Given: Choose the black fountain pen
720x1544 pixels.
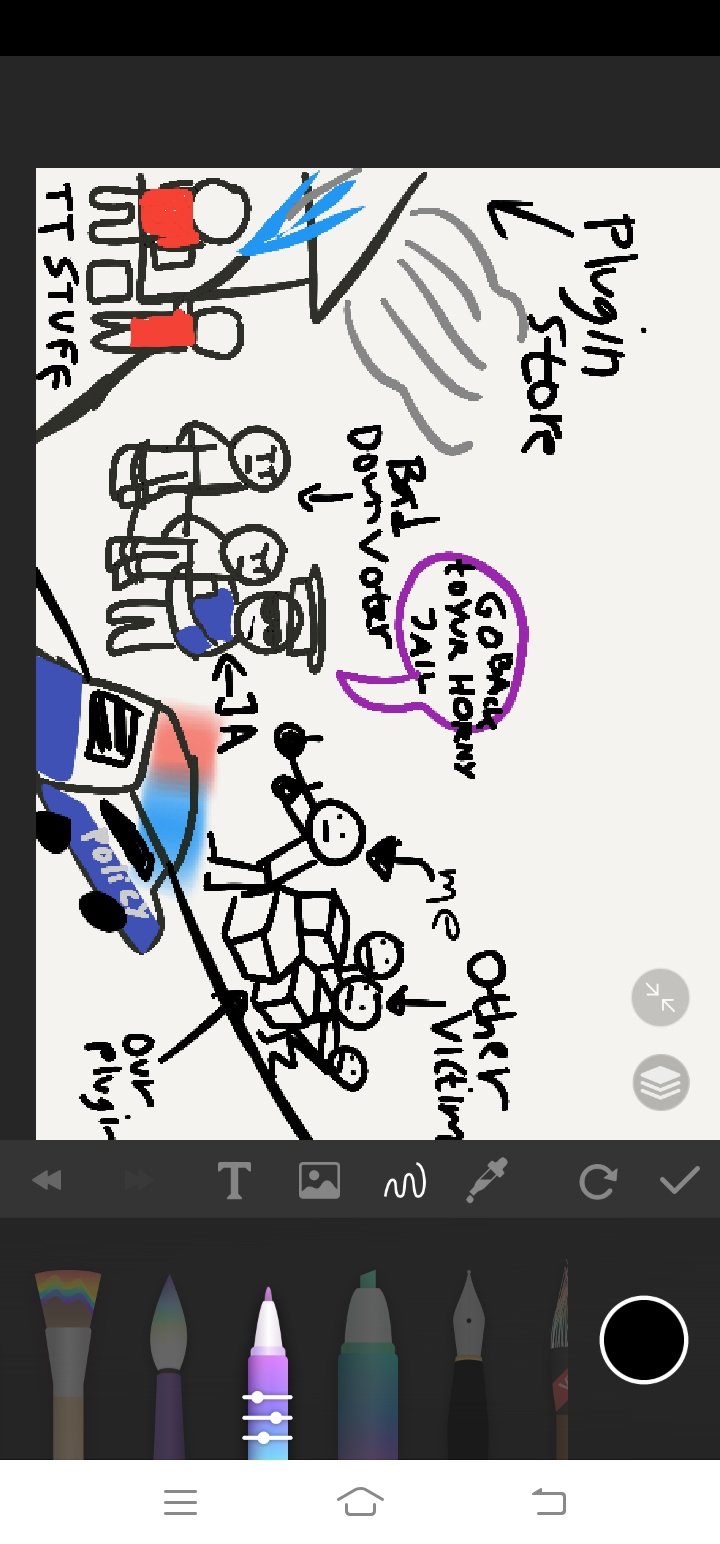Looking at the screenshot, I should coord(468,1364).
